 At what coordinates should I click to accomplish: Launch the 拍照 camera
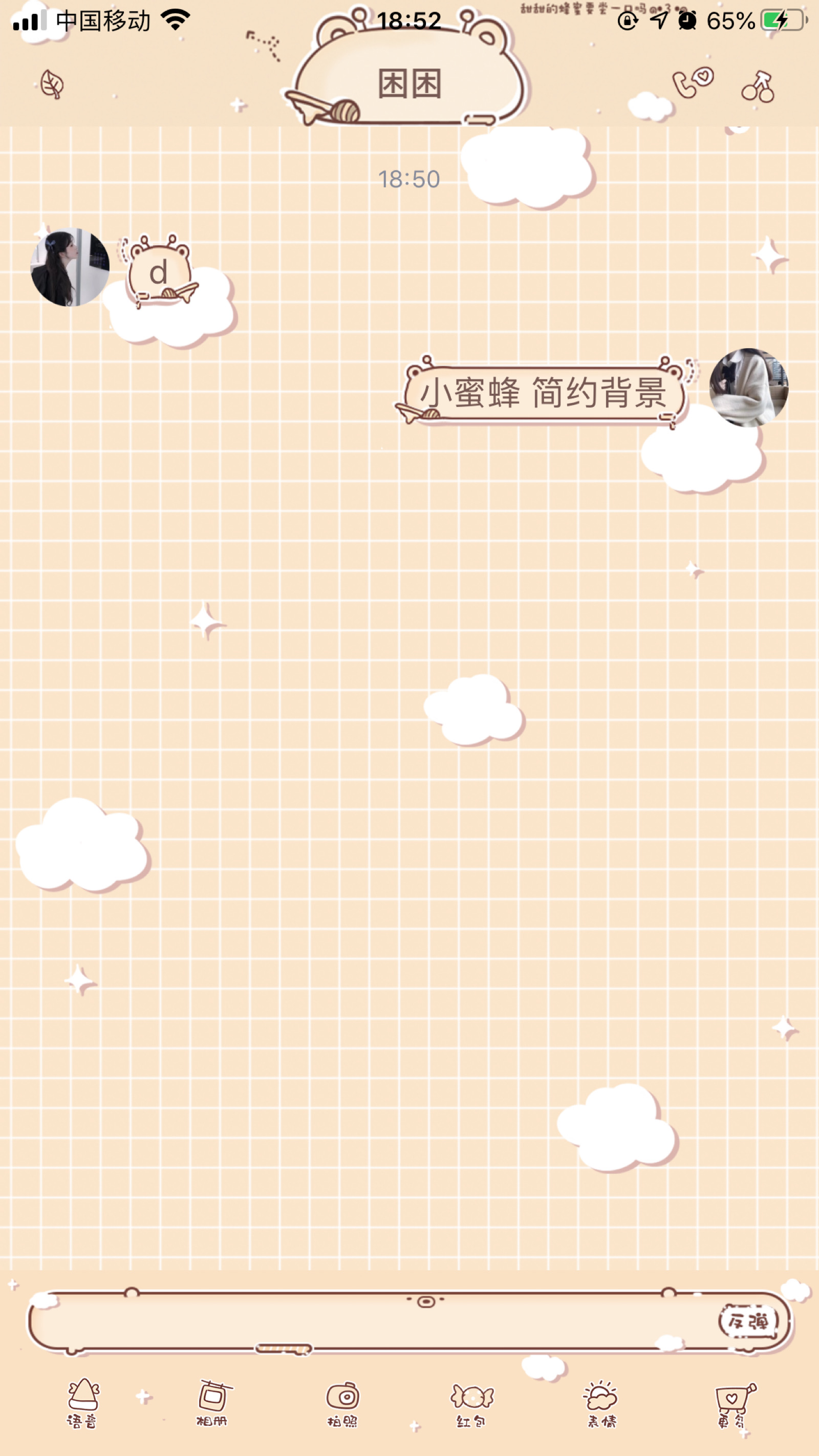click(342, 1402)
